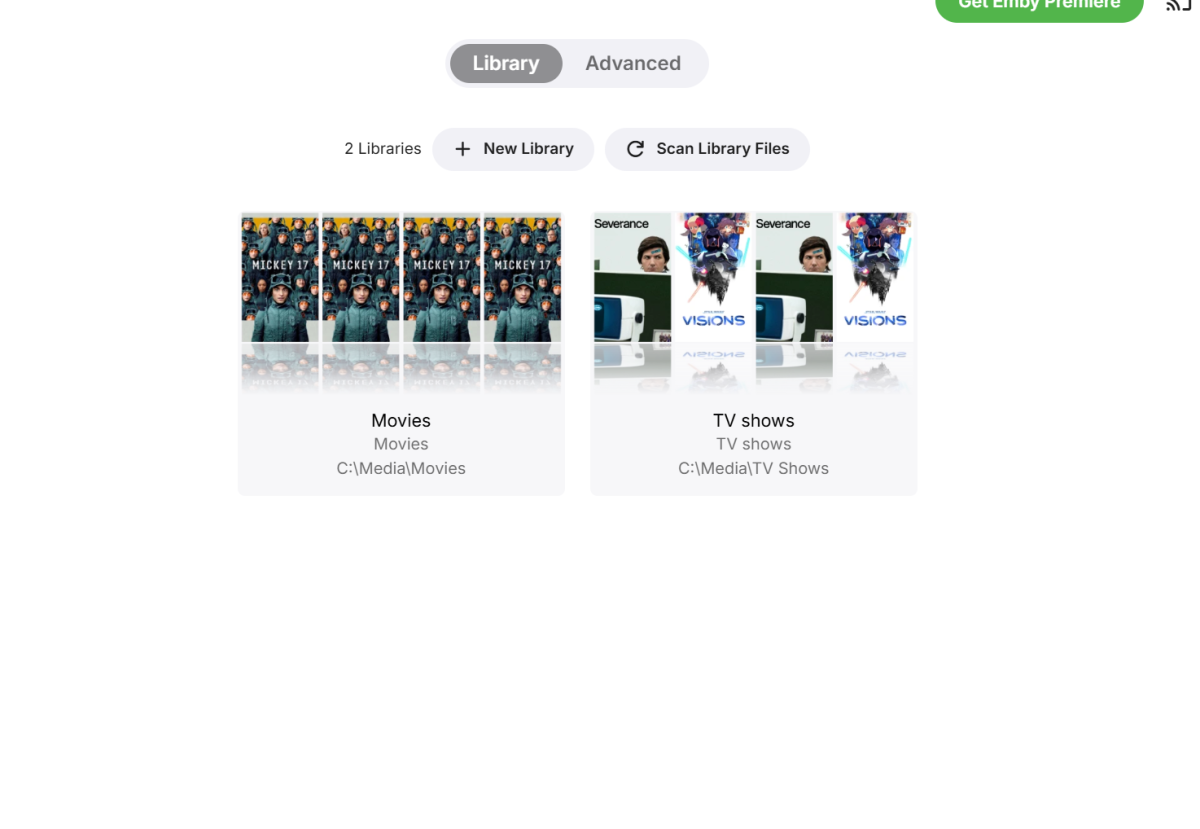
Task: Open the cast to device icon
Action: pos(1178,6)
